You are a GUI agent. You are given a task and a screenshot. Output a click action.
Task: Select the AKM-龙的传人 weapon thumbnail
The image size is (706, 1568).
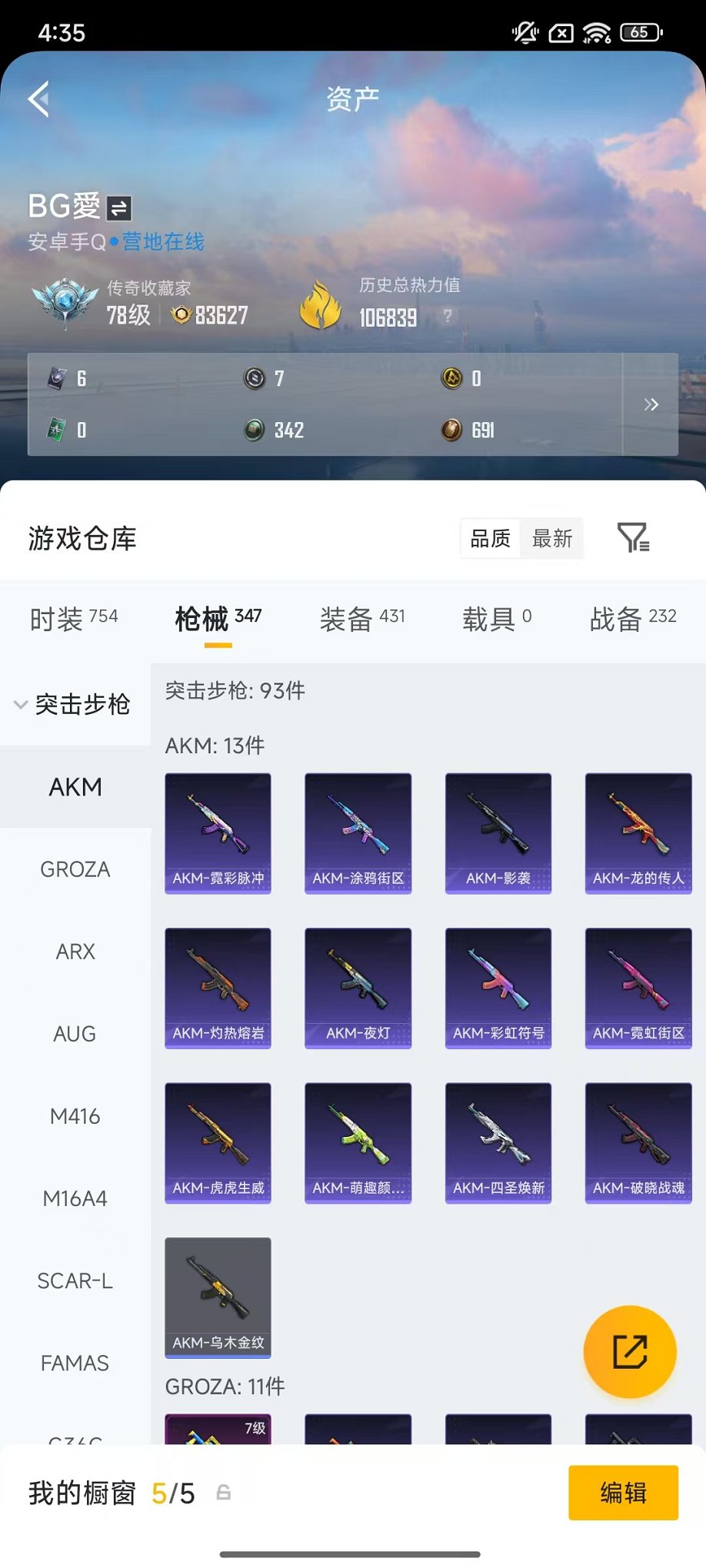point(638,832)
